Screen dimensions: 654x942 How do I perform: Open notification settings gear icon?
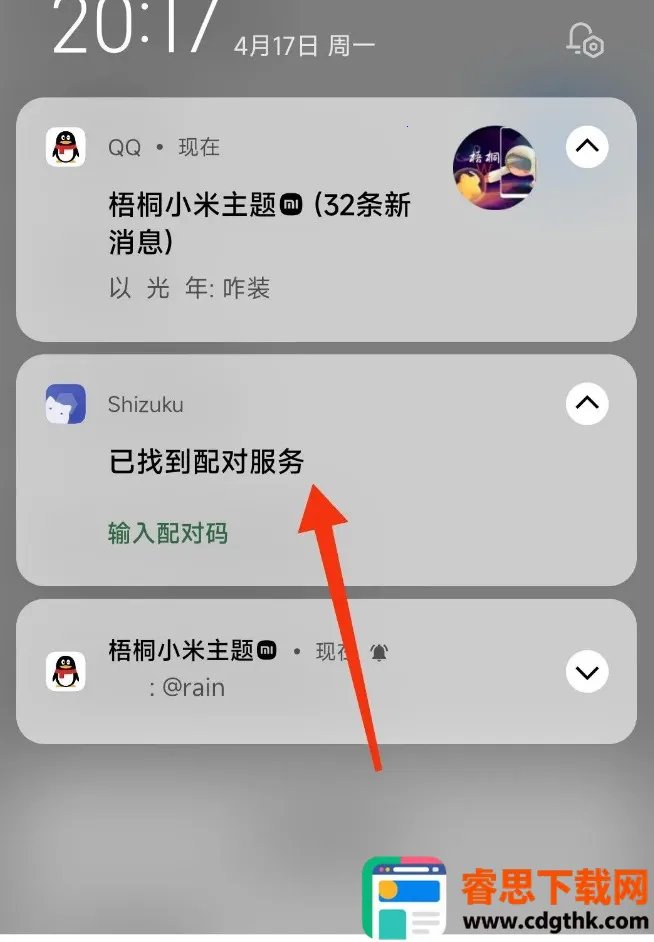point(584,40)
